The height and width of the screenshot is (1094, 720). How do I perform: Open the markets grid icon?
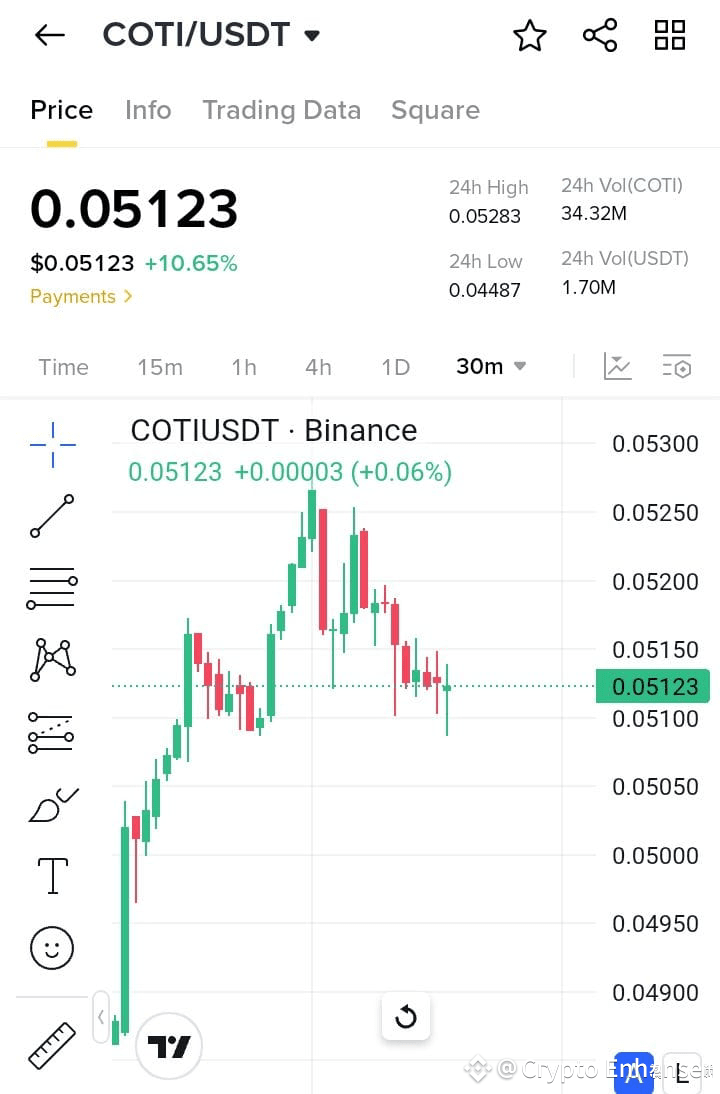coord(669,34)
